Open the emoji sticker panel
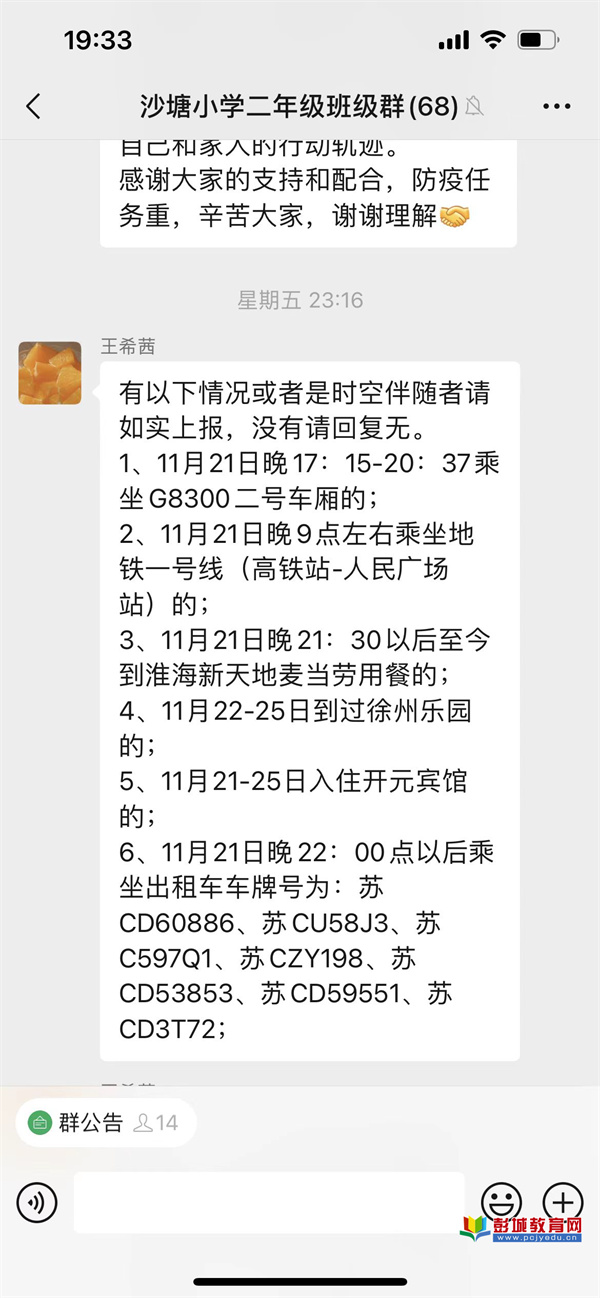 point(501,1202)
